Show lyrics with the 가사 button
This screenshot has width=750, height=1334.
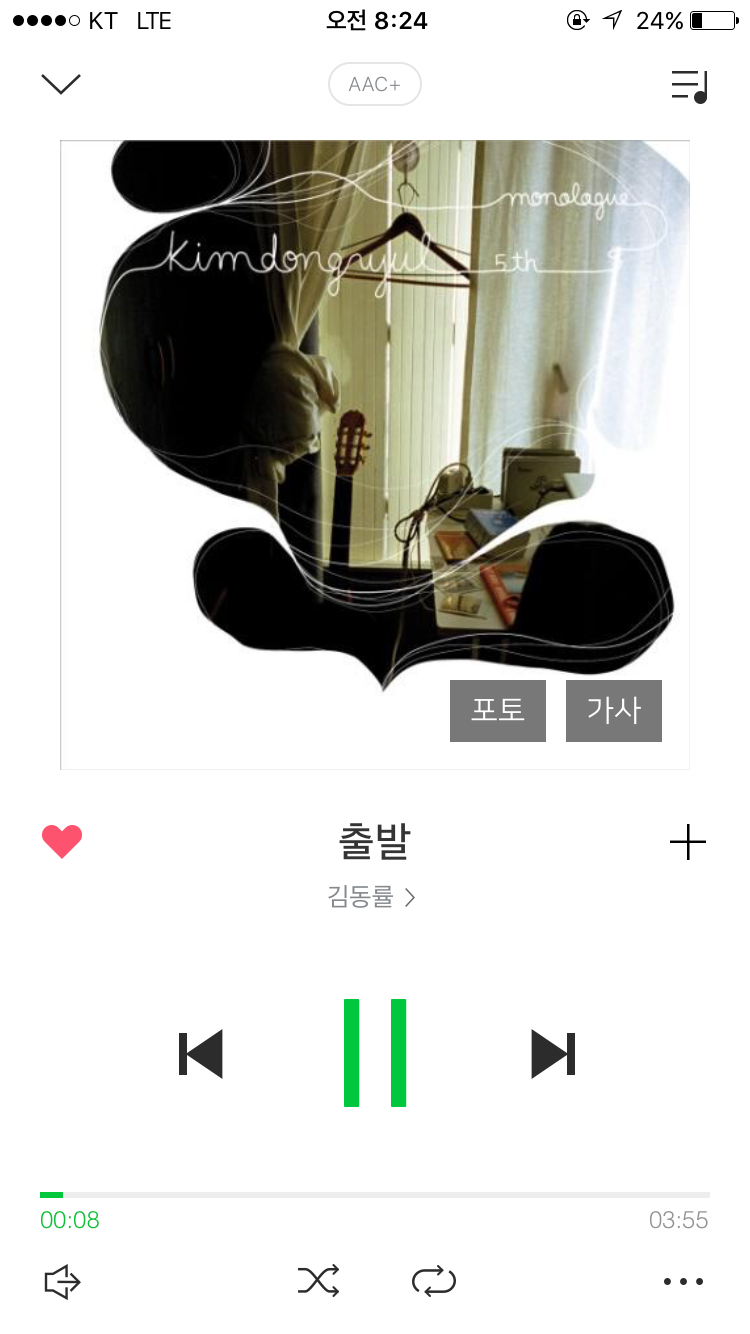pyautogui.click(x=614, y=711)
